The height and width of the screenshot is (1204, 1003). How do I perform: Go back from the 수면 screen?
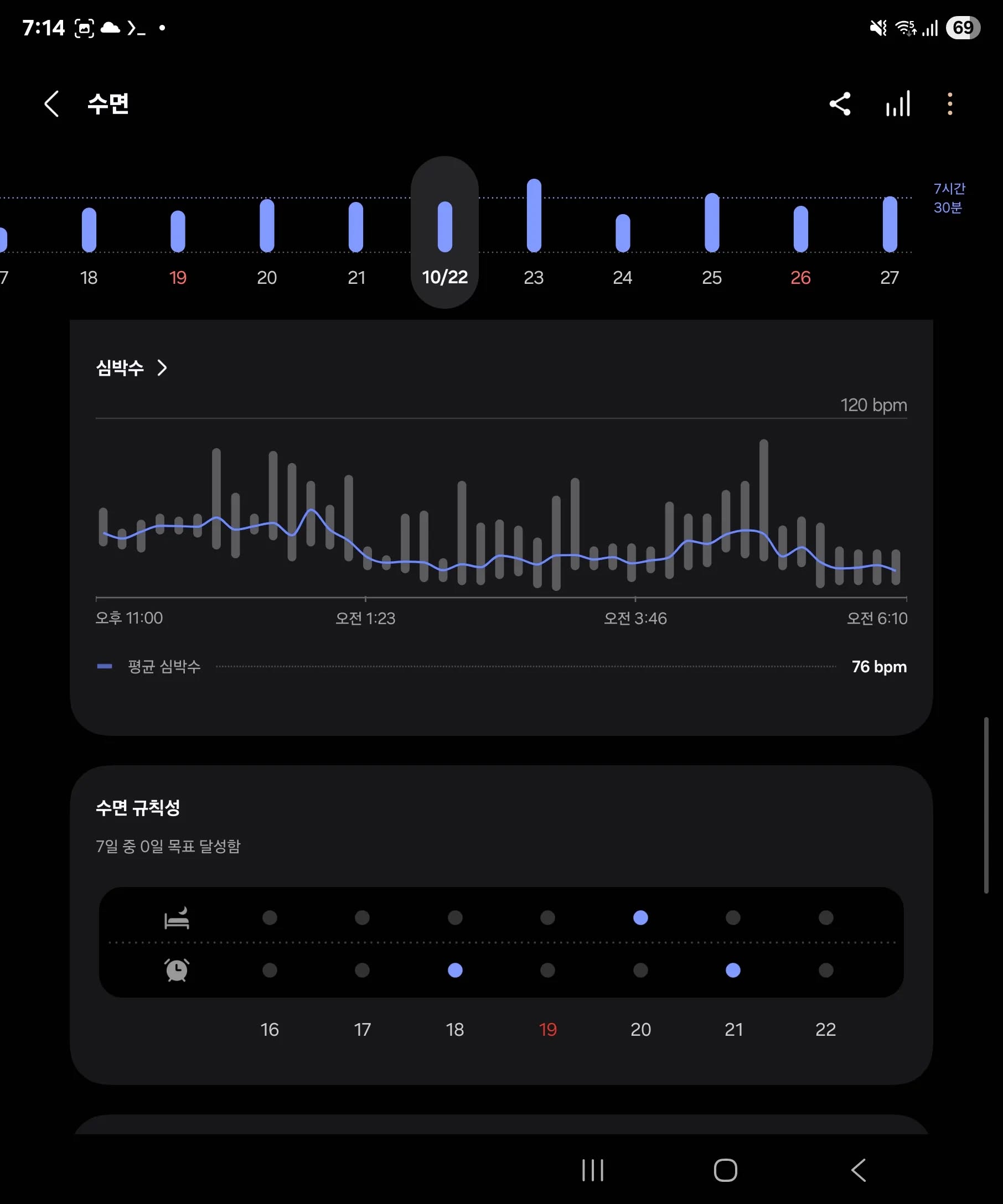point(51,105)
